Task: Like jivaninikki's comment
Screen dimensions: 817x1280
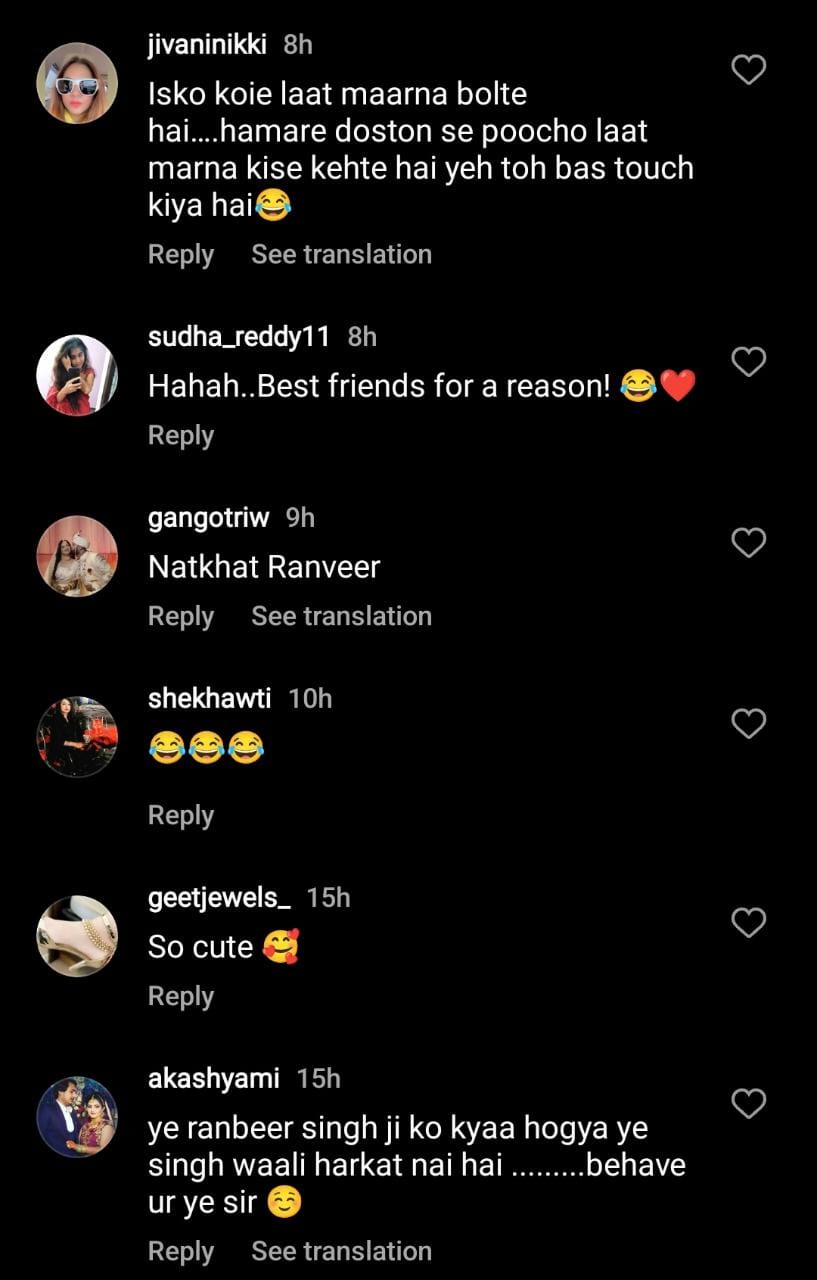Action: 749,69
